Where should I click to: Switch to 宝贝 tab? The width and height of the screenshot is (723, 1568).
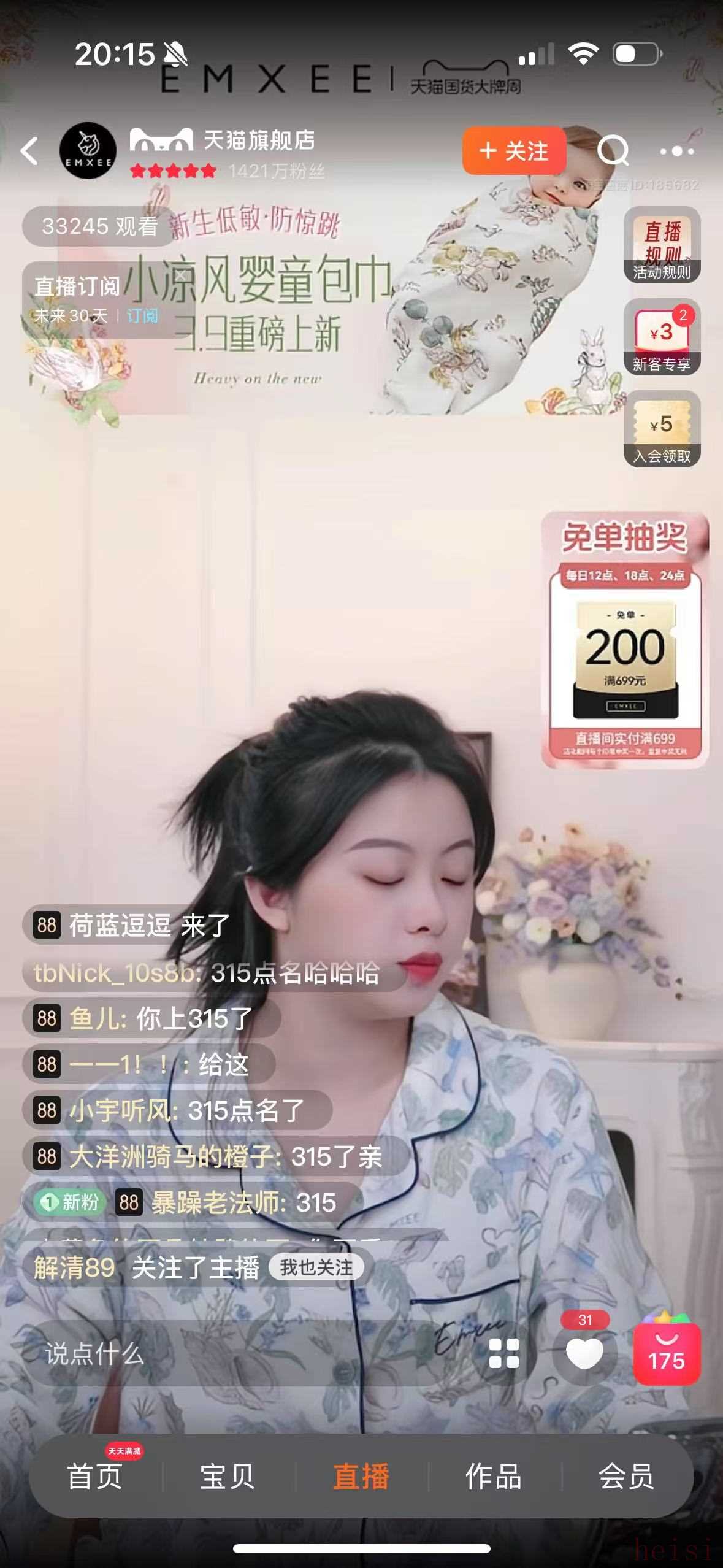pos(228,1476)
